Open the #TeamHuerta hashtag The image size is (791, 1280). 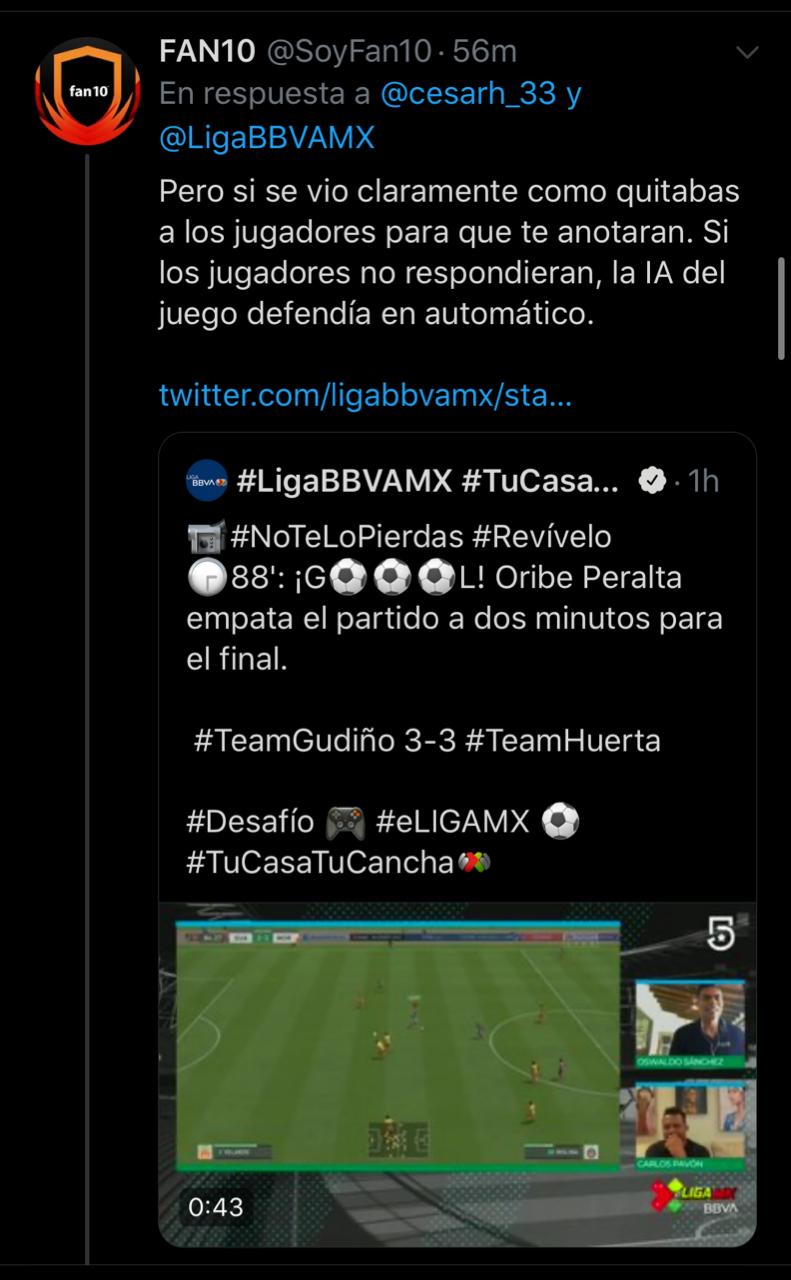pyautogui.click(x=562, y=741)
